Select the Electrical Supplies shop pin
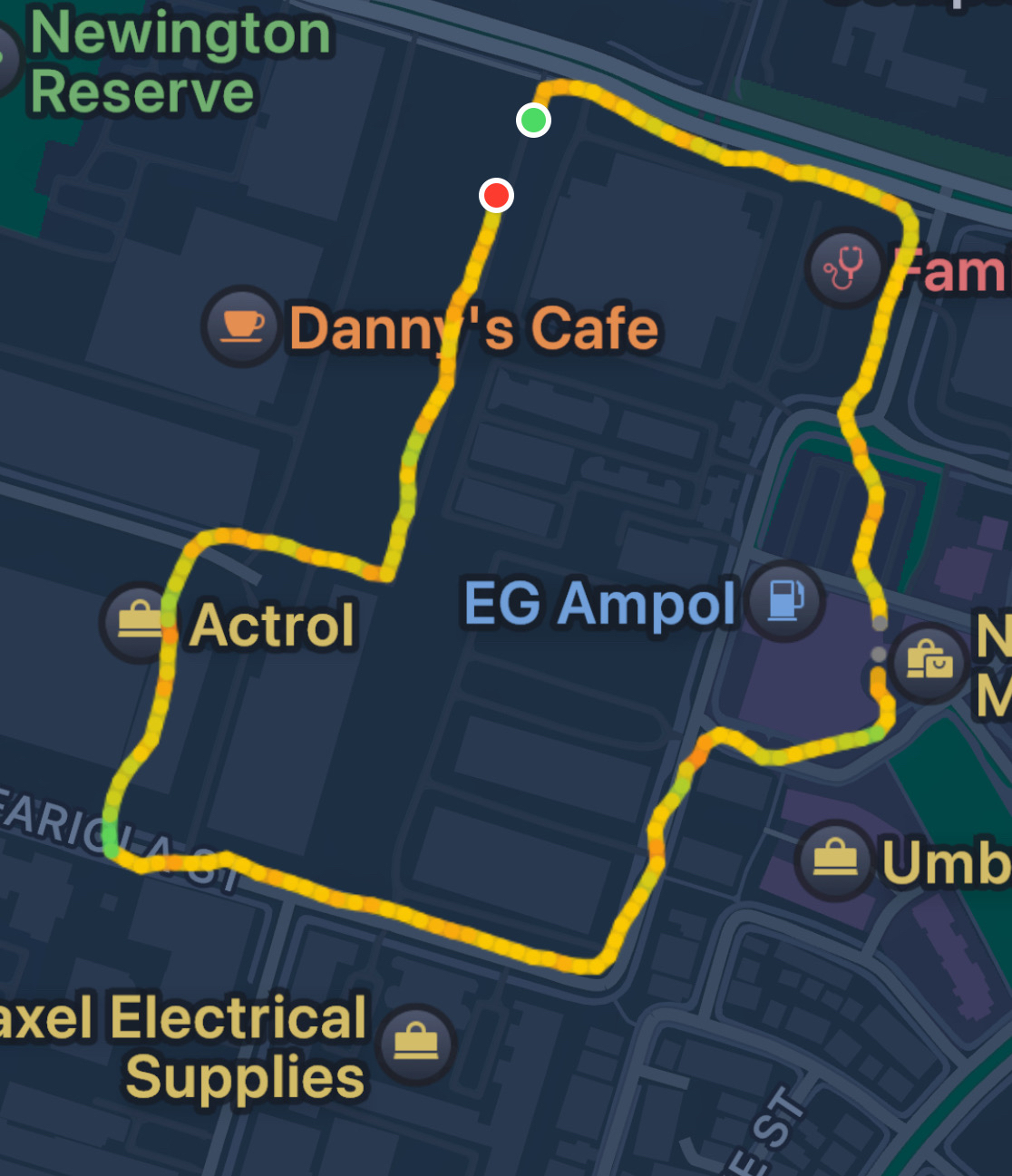This screenshot has height=1176, width=1012. [416, 1044]
